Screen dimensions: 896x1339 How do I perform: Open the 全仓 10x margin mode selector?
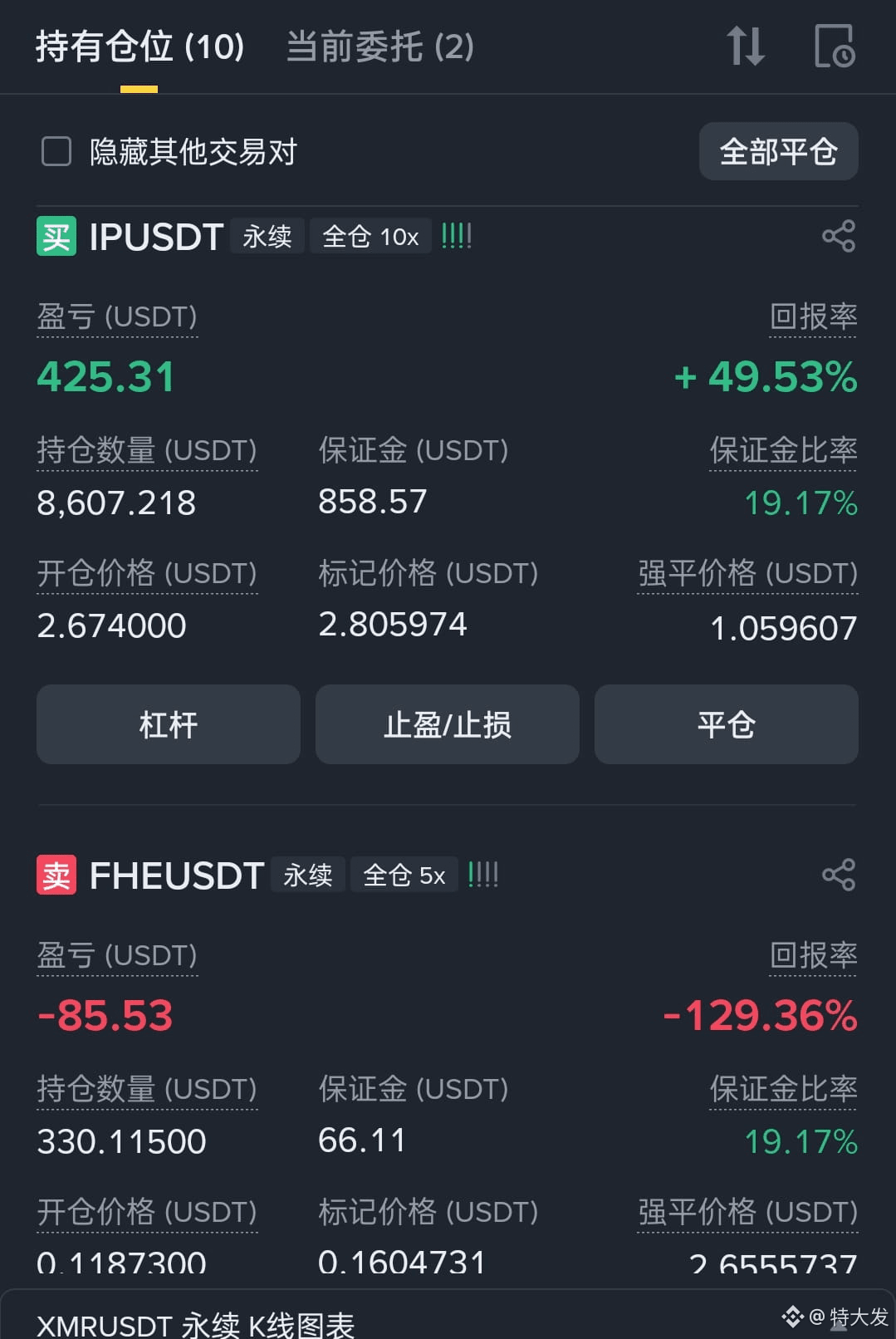coord(370,236)
